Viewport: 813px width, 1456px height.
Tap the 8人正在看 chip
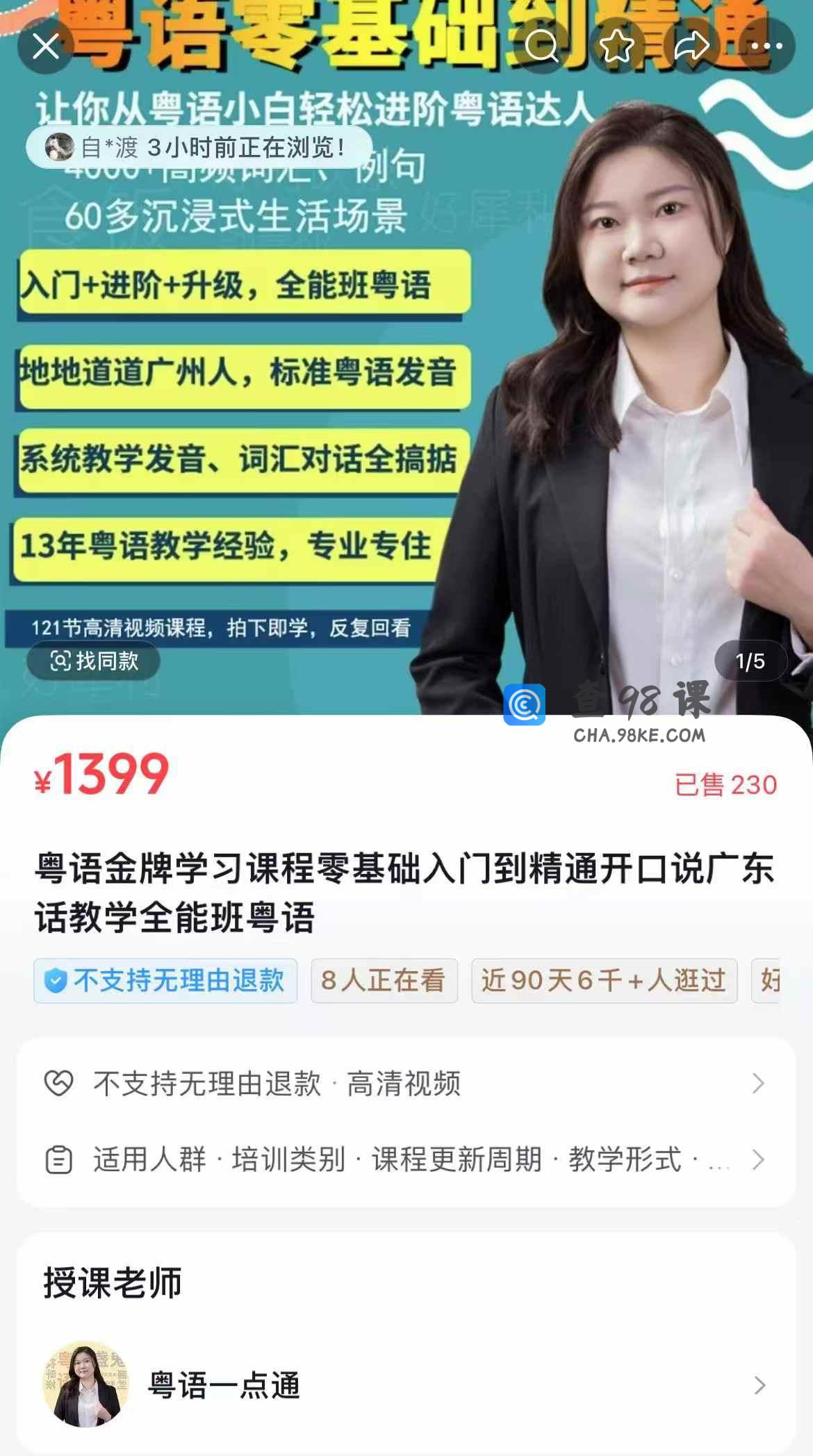click(384, 980)
